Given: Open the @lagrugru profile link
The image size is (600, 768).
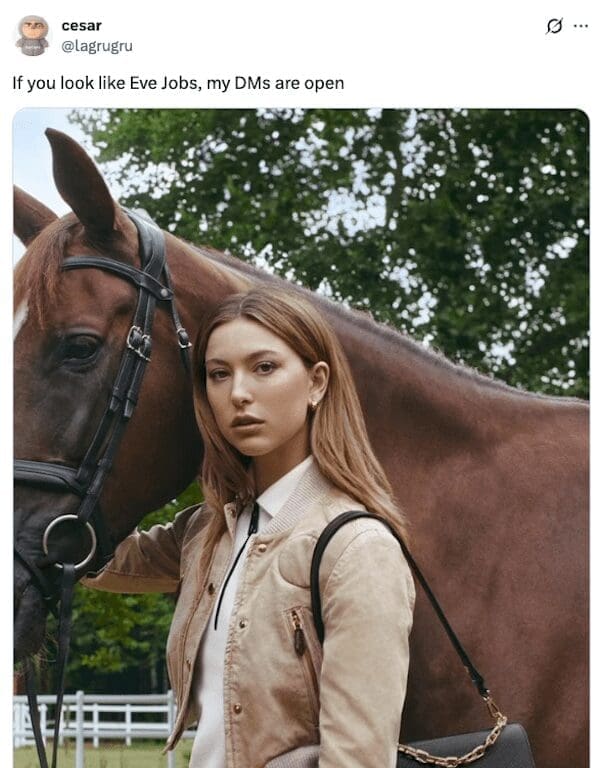Looking at the screenshot, I should 97,46.
